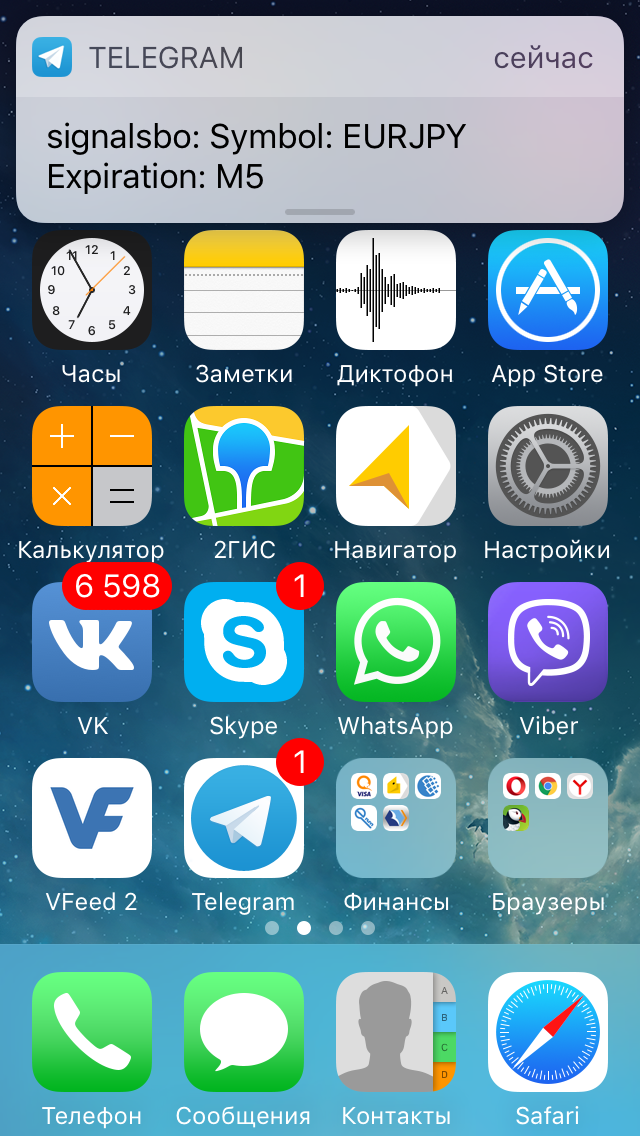Launch Сообщения from the dock
Viewport: 640px width, 1136px height.
244,1032
